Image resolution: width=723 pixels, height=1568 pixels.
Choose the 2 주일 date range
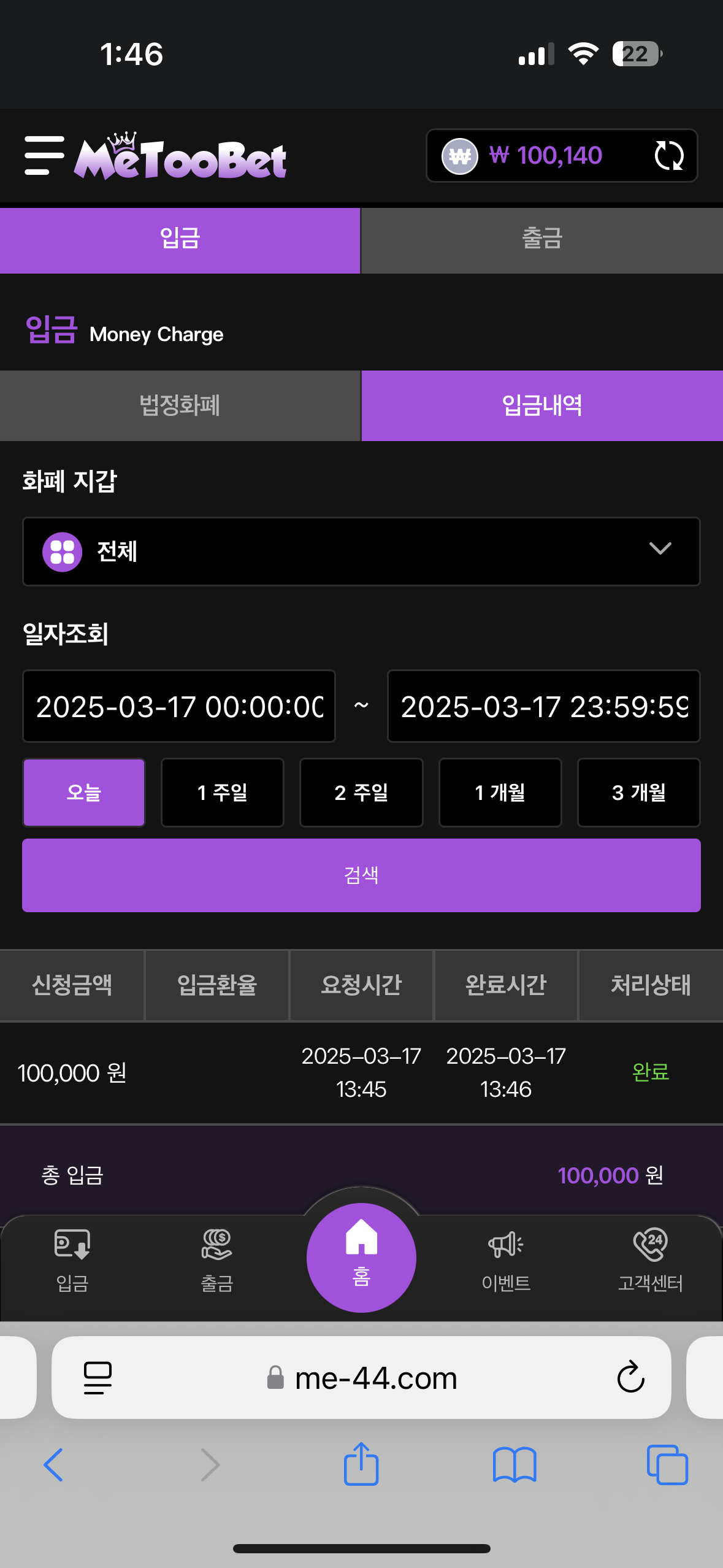pos(361,793)
